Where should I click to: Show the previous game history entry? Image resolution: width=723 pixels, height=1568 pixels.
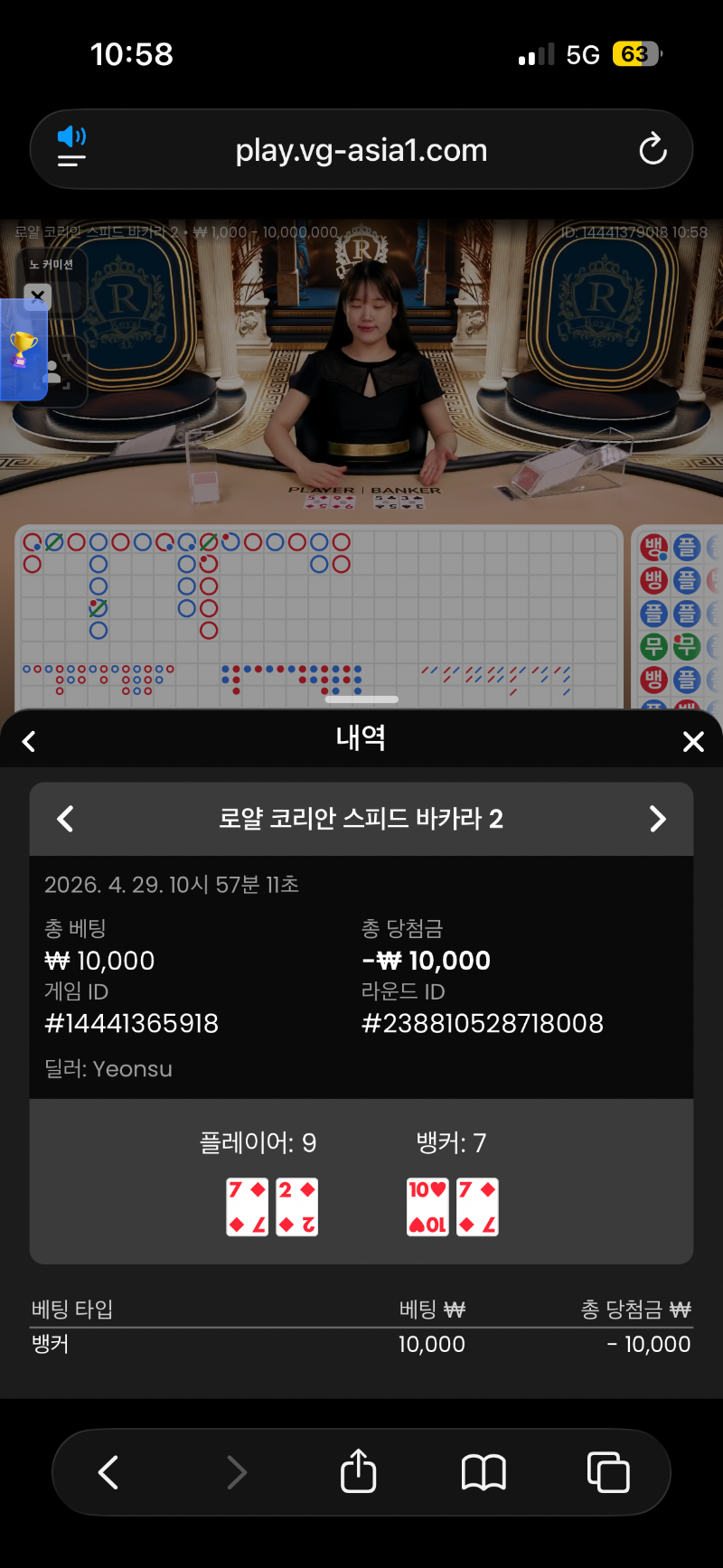(65, 819)
